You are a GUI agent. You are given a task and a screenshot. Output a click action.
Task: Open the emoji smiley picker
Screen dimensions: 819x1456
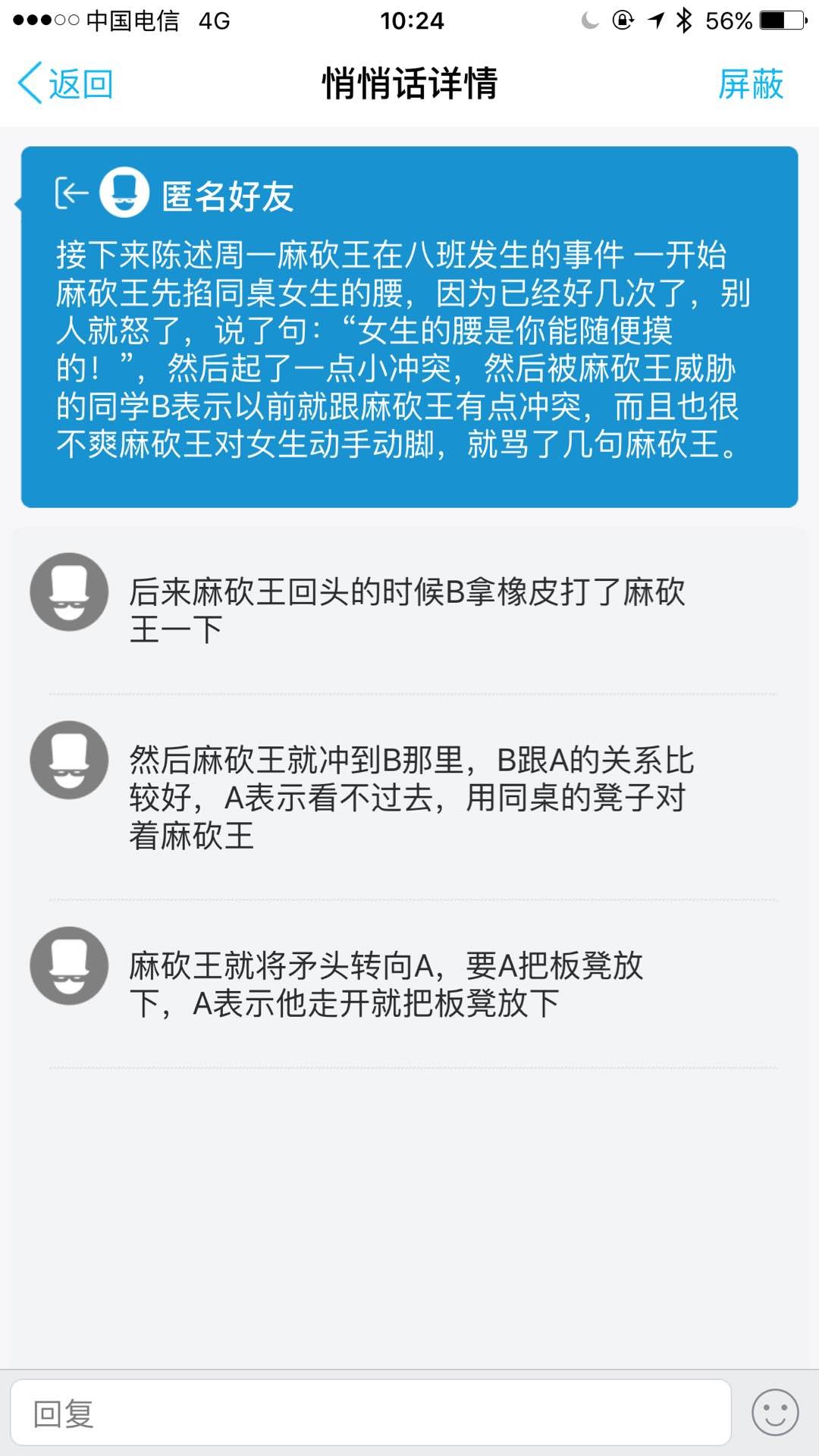pyautogui.click(x=774, y=1413)
